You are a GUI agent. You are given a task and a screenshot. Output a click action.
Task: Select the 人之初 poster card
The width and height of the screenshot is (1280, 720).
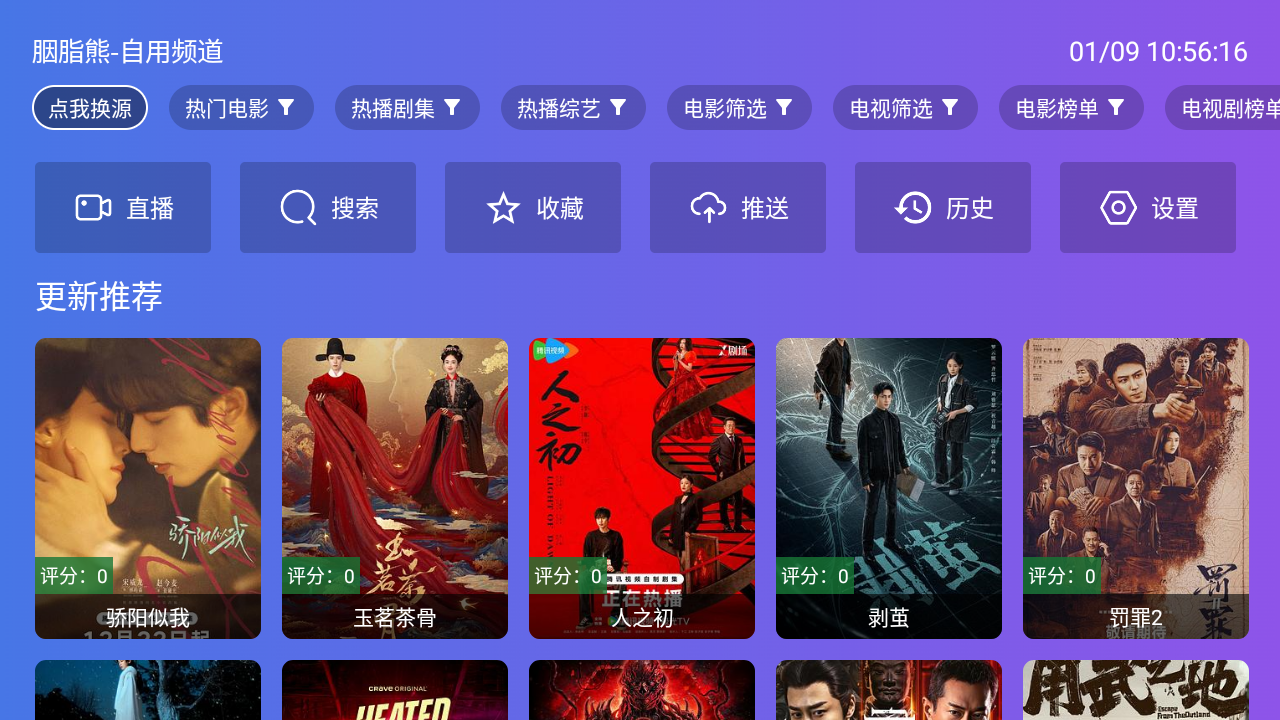[642, 488]
